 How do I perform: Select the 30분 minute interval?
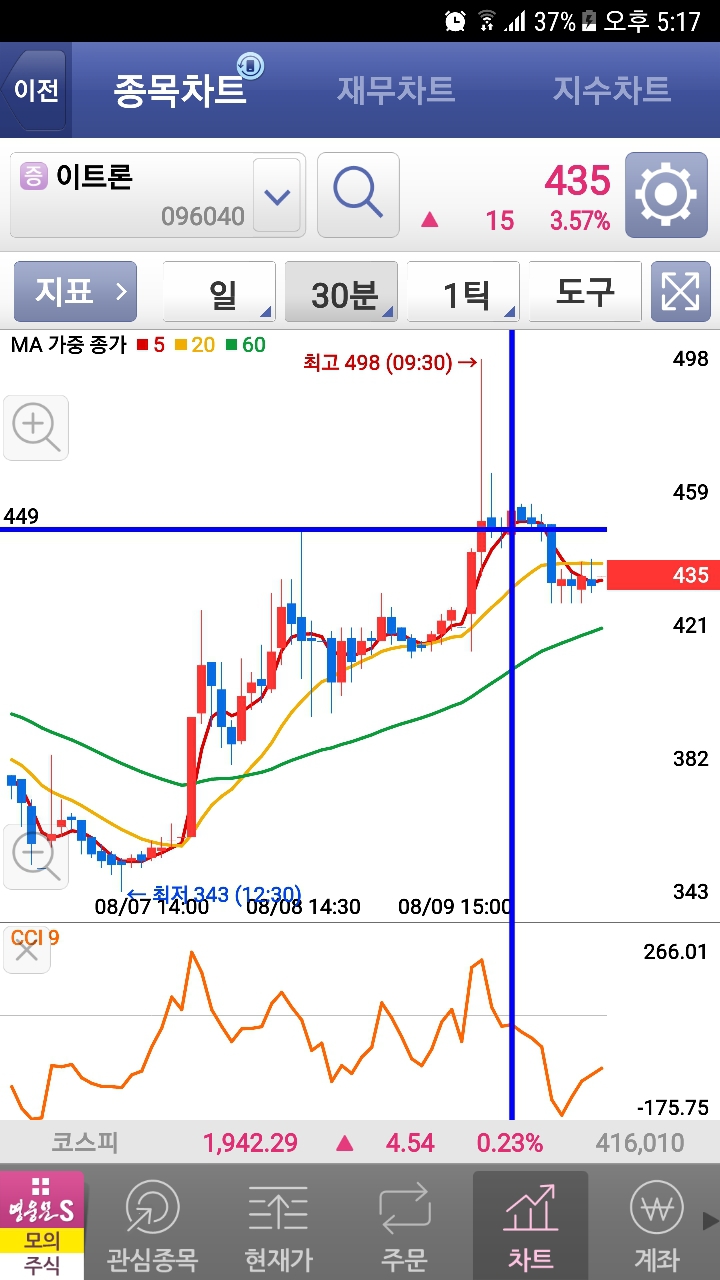(x=342, y=292)
